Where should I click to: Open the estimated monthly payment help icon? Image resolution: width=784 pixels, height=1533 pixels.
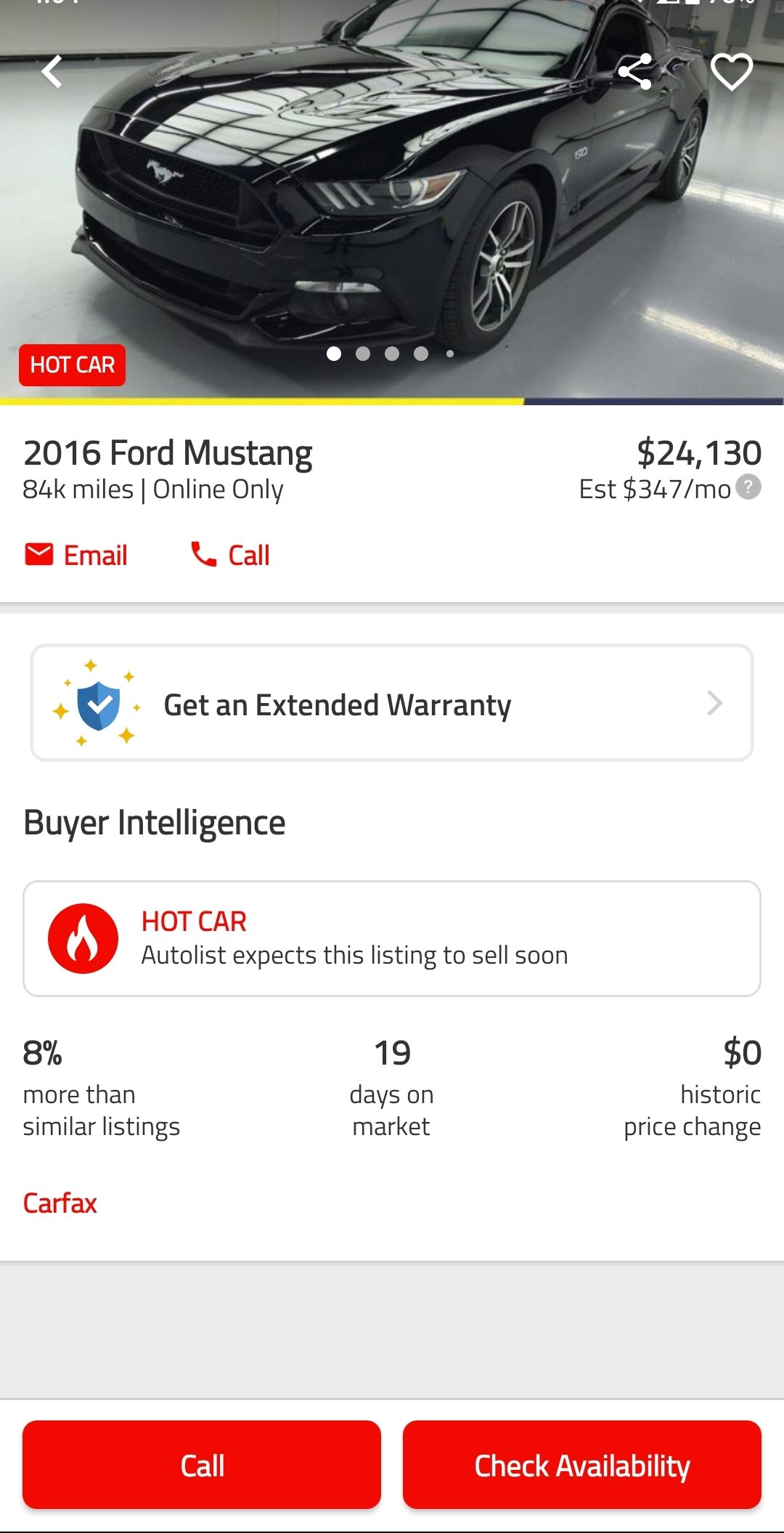[748, 487]
